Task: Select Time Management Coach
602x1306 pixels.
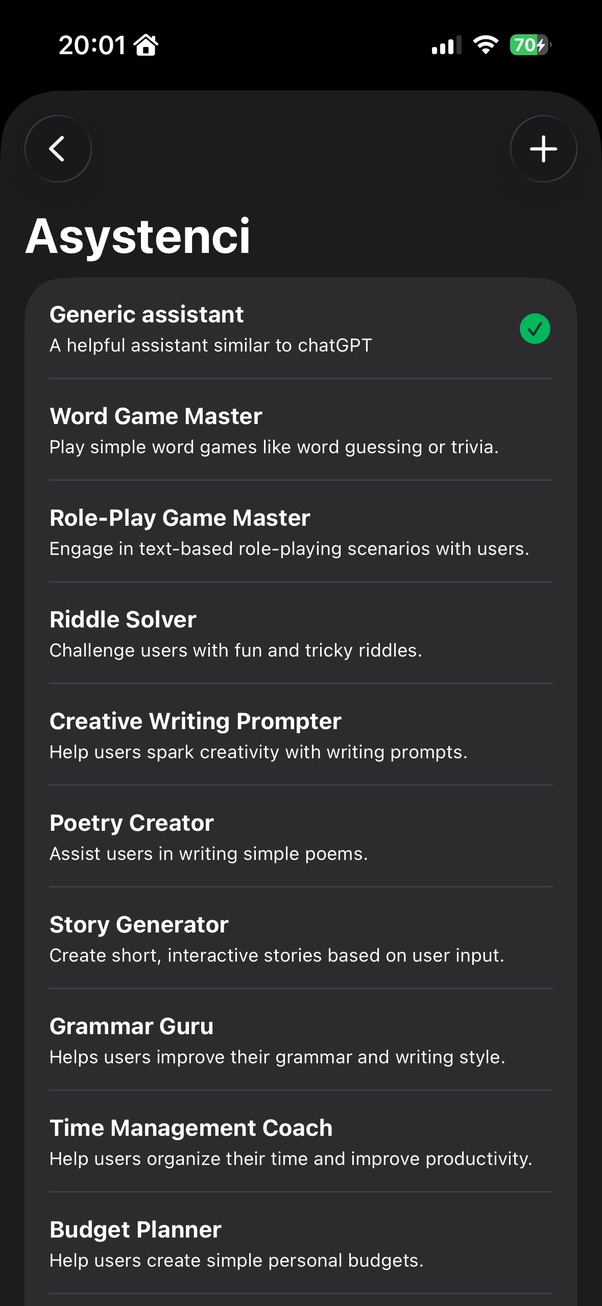Action: 300,1142
